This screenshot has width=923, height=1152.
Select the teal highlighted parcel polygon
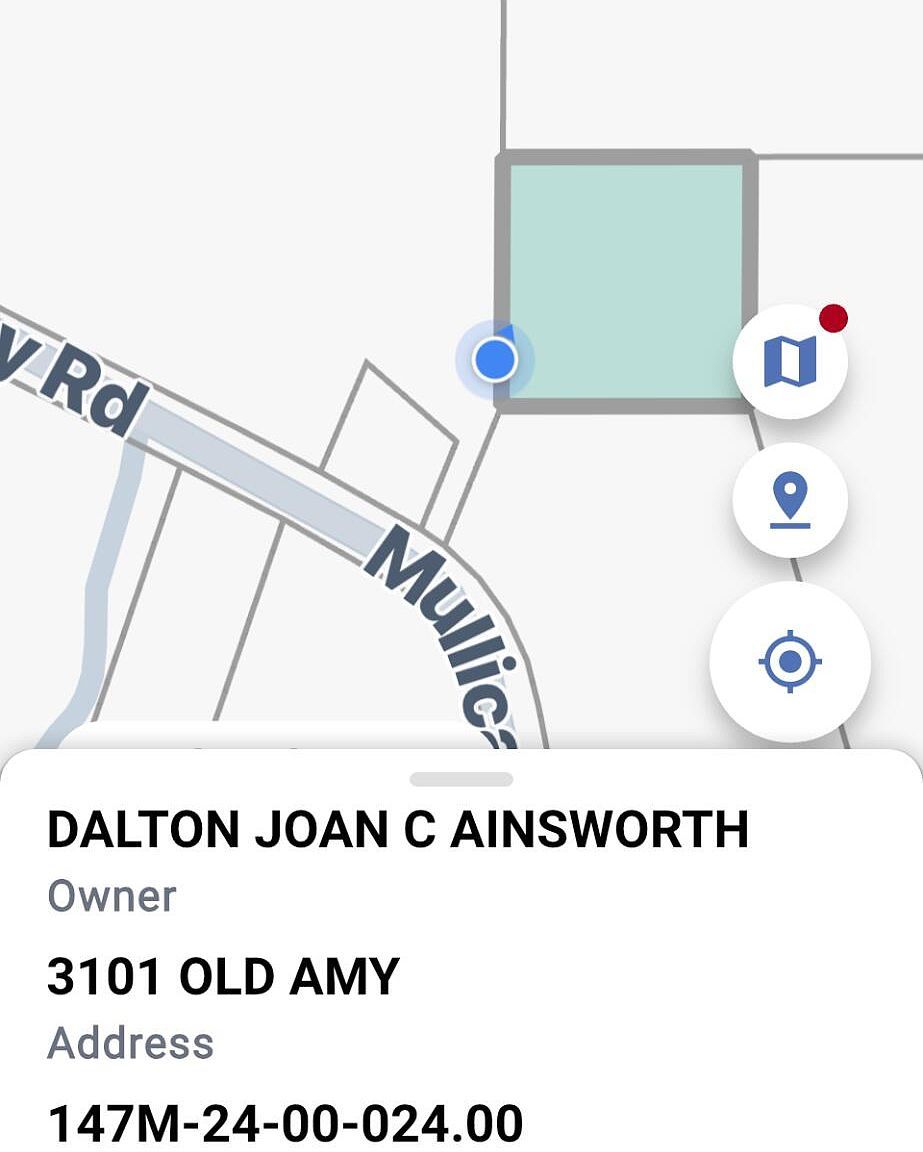[x=625, y=280]
